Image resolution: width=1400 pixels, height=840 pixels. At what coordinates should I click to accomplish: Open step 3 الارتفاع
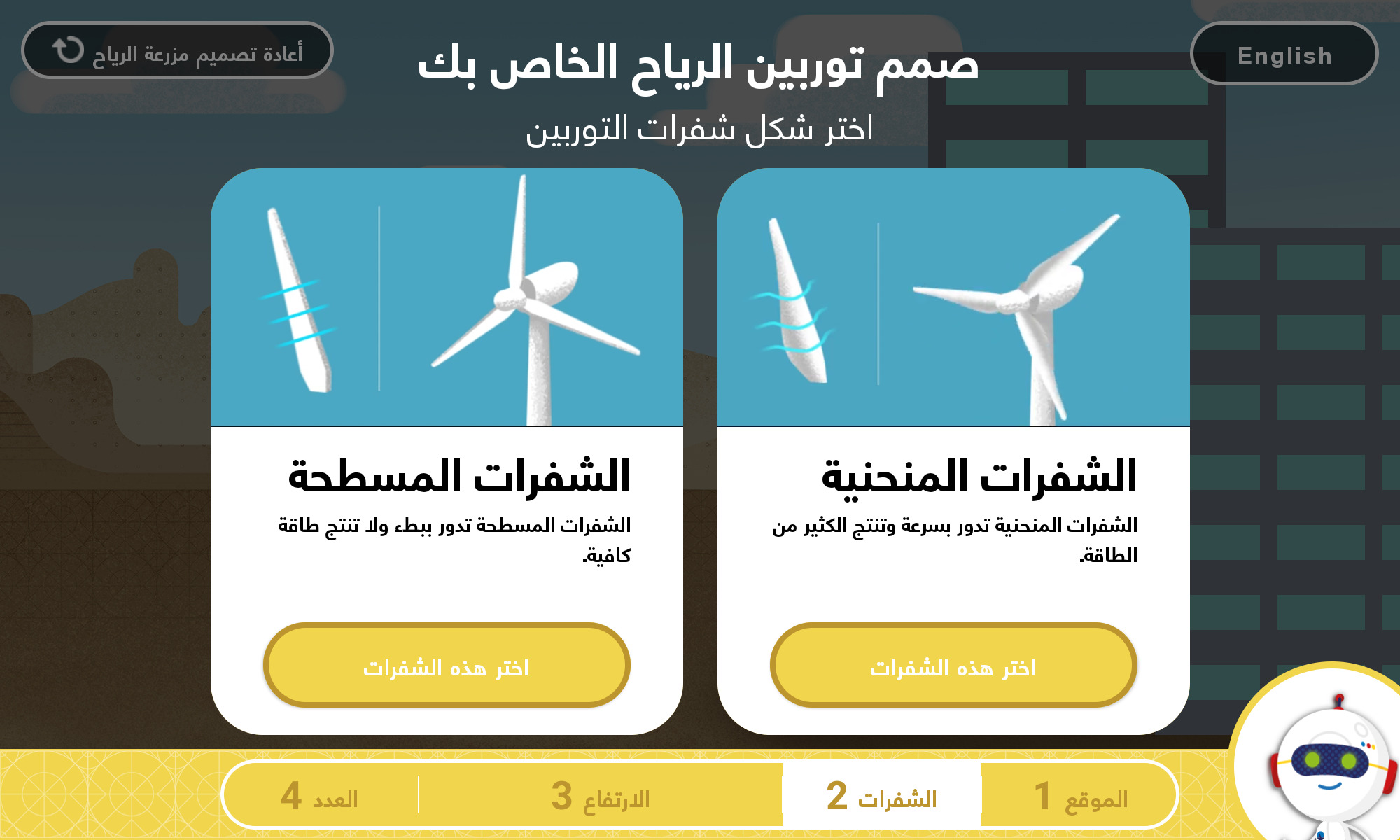coord(601,796)
